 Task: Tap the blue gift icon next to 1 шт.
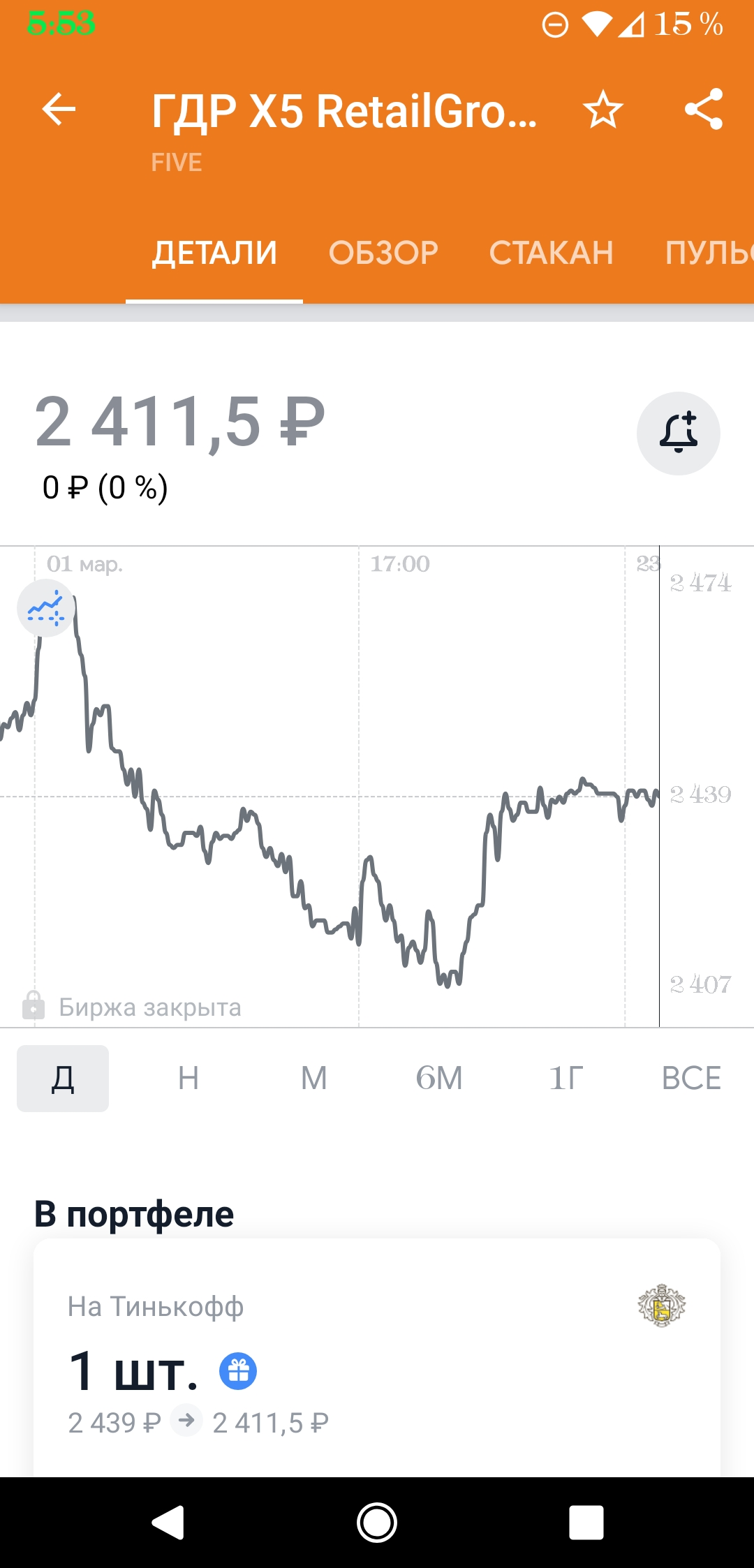pos(238,1371)
